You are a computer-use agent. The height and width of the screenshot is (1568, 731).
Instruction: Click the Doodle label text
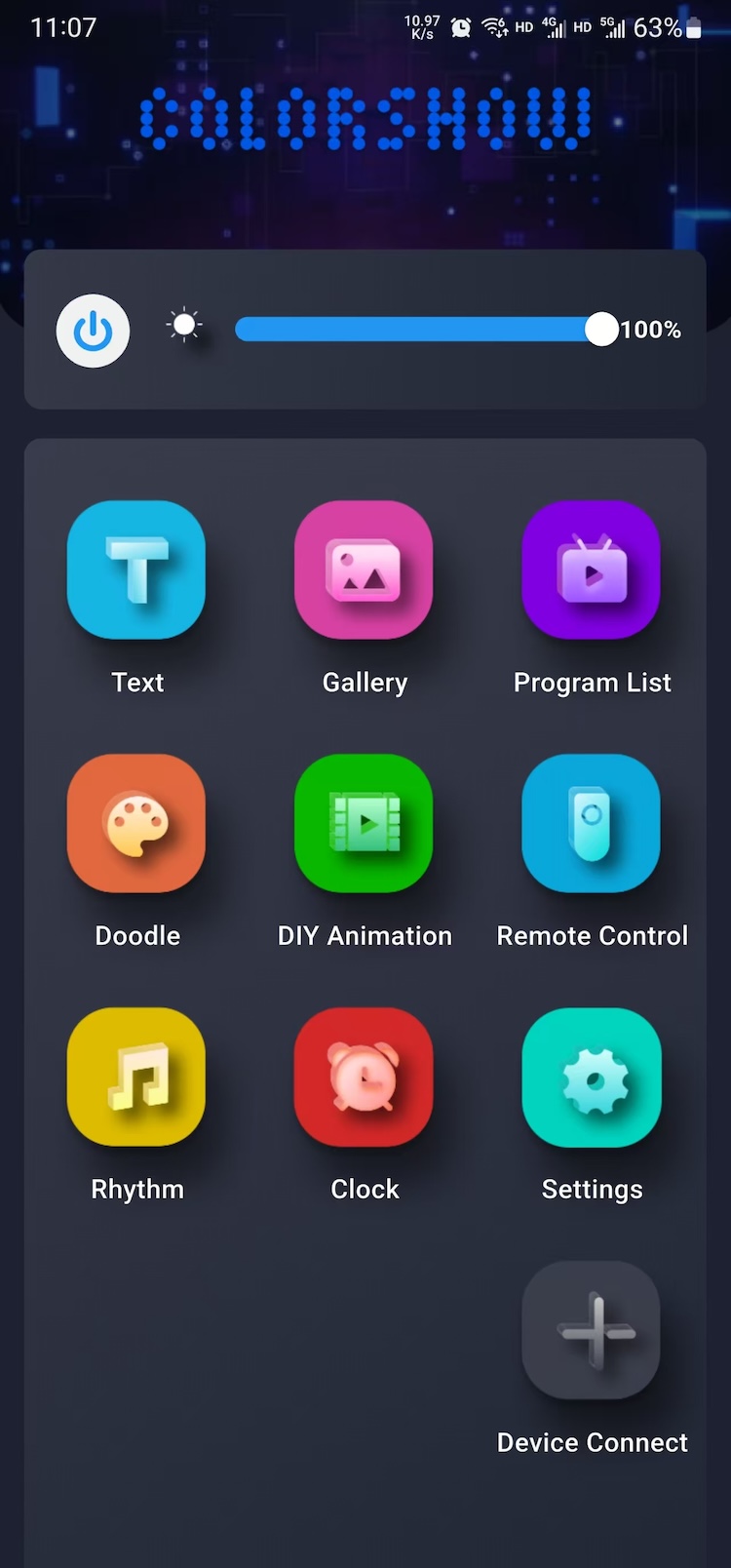tap(137, 935)
